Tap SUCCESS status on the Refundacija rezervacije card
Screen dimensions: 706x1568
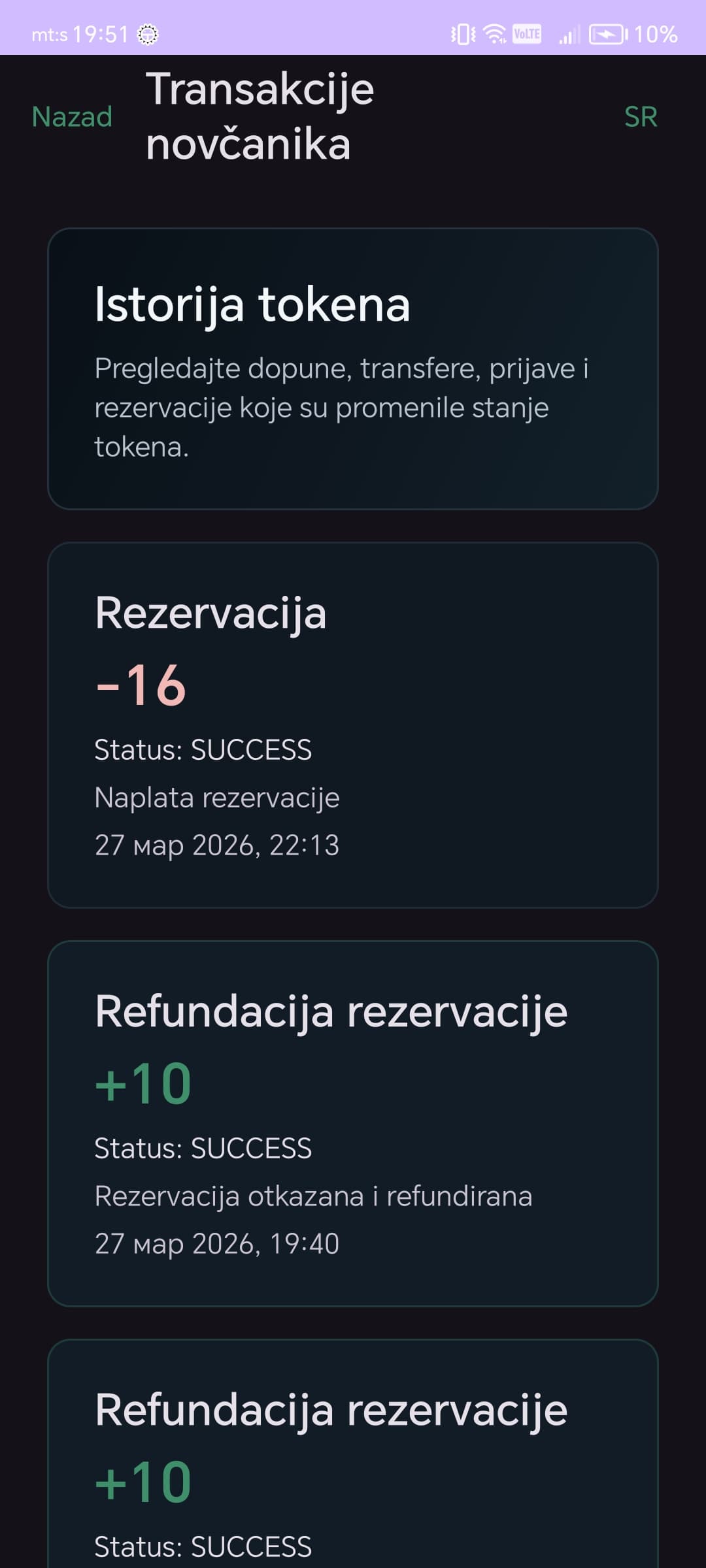[204, 1149]
